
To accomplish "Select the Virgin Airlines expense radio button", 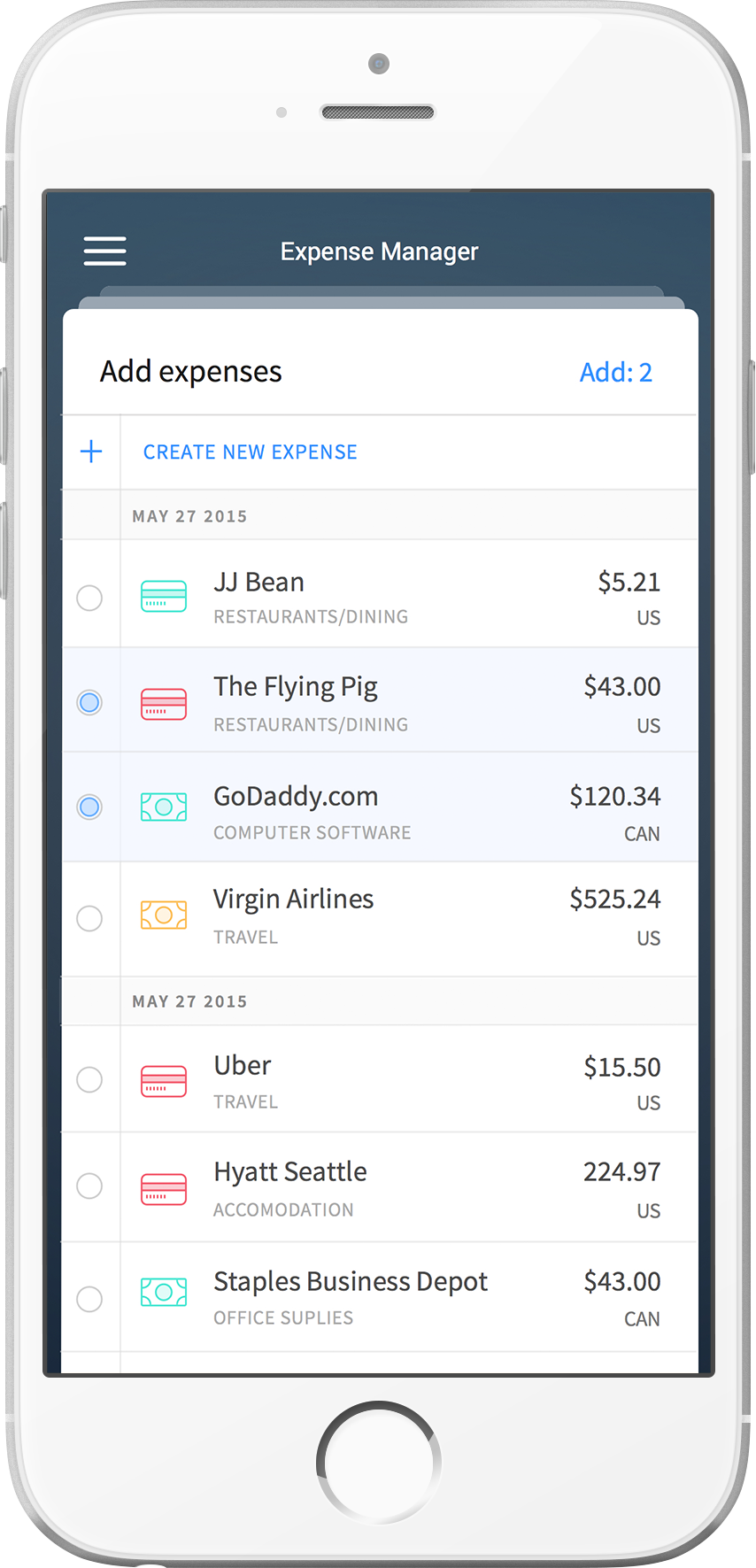I will [x=89, y=918].
